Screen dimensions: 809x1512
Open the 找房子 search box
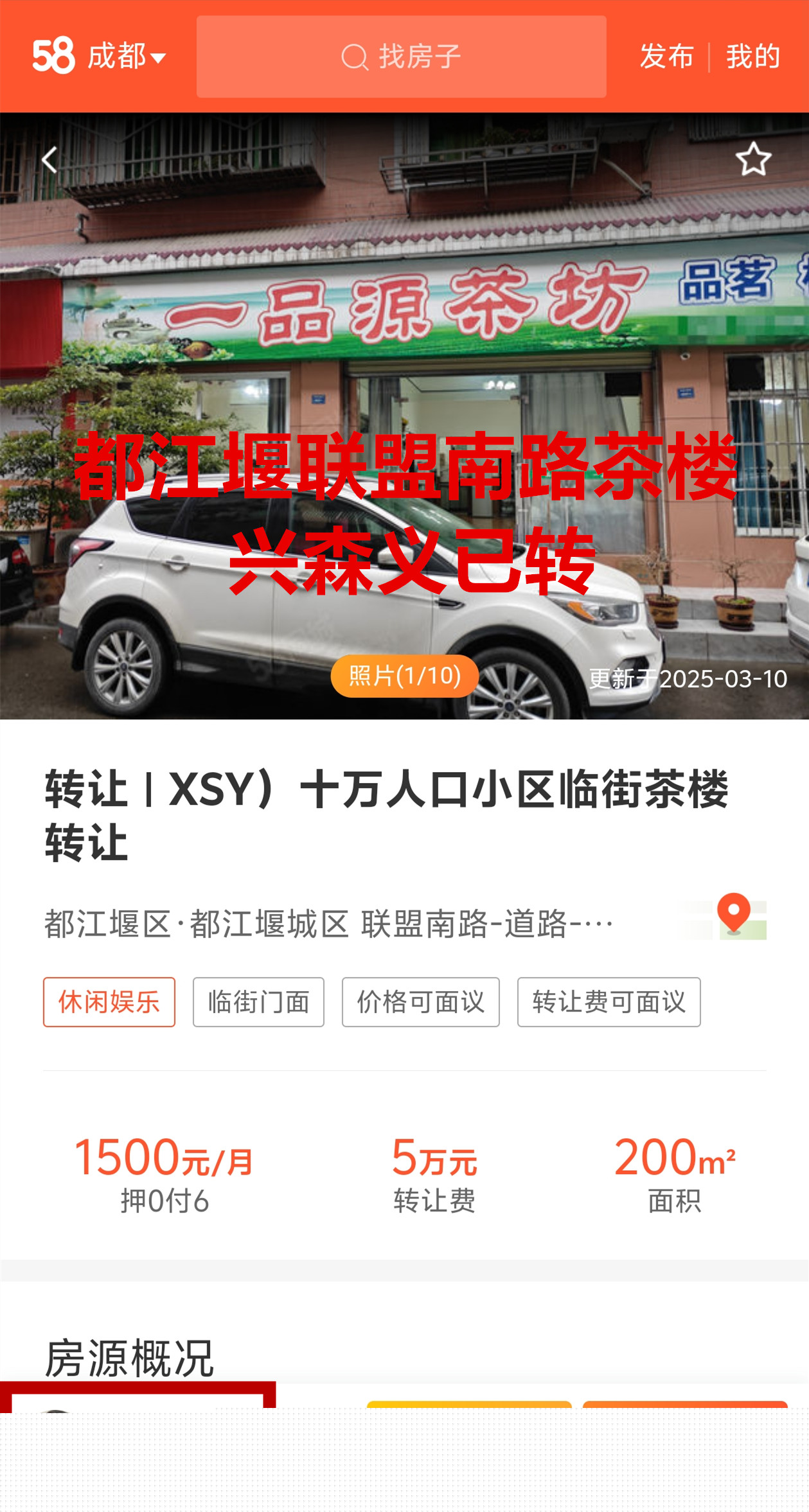pyautogui.click(x=401, y=57)
